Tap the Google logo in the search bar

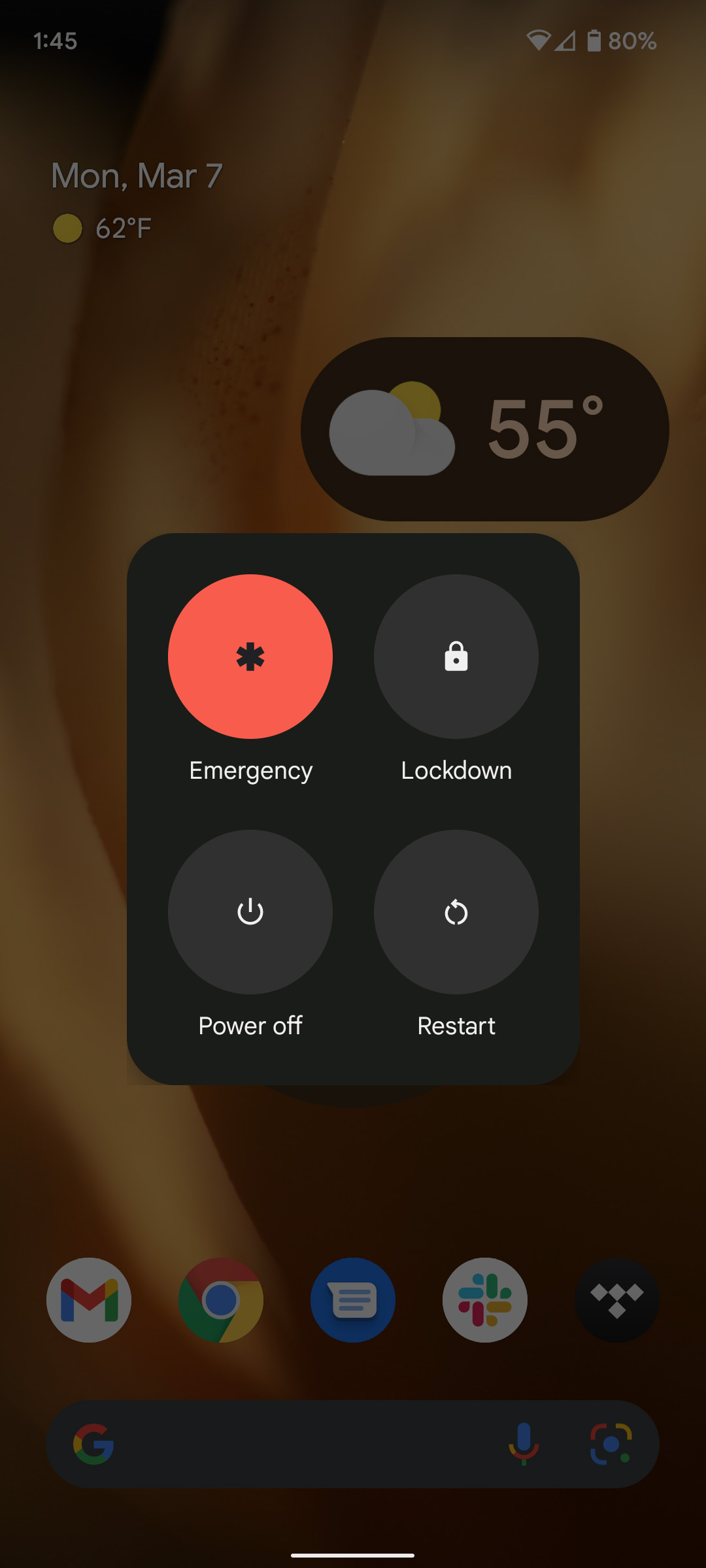click(92, 1444)
